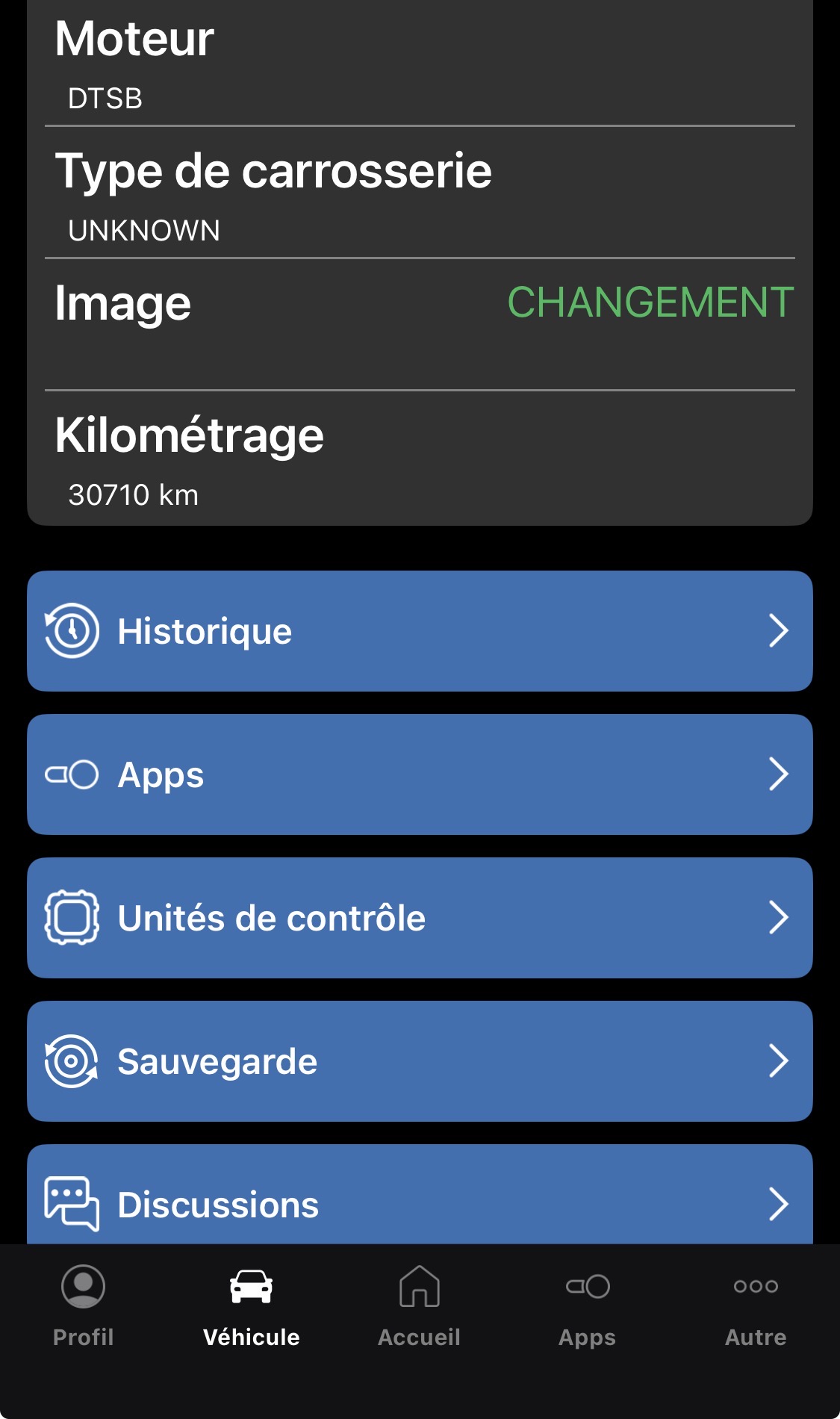Switch to the Apps tab in bottom bar
Screen dimensions: 840x1419
point(588,1305)
